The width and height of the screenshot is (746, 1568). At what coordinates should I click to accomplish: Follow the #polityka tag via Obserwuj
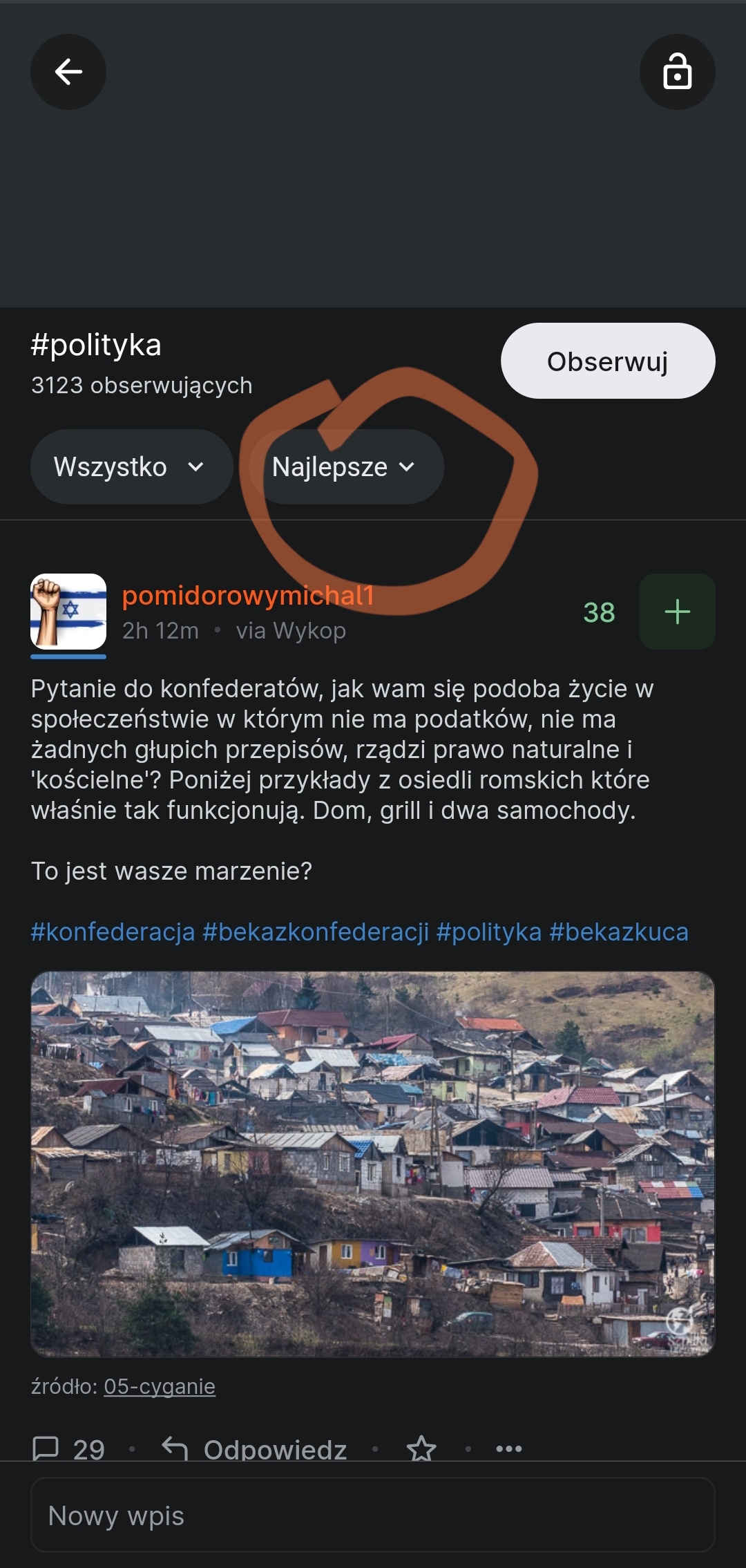(608, 361)
